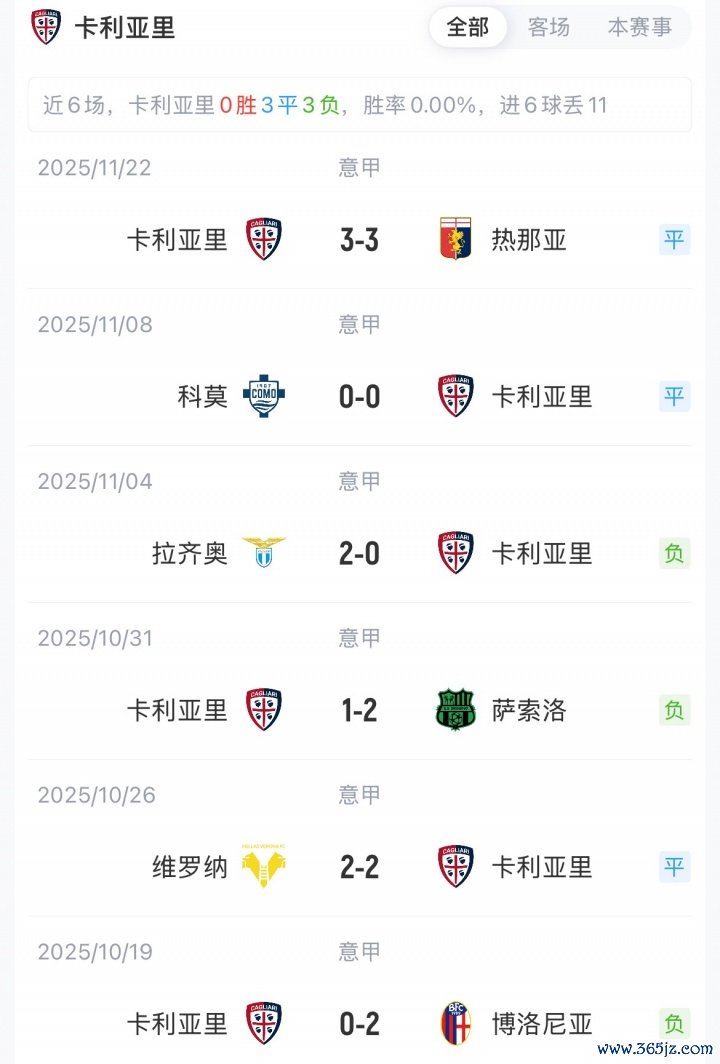Switch to the 客场 tab
The image size is (720, 1064).
point(549,27)
